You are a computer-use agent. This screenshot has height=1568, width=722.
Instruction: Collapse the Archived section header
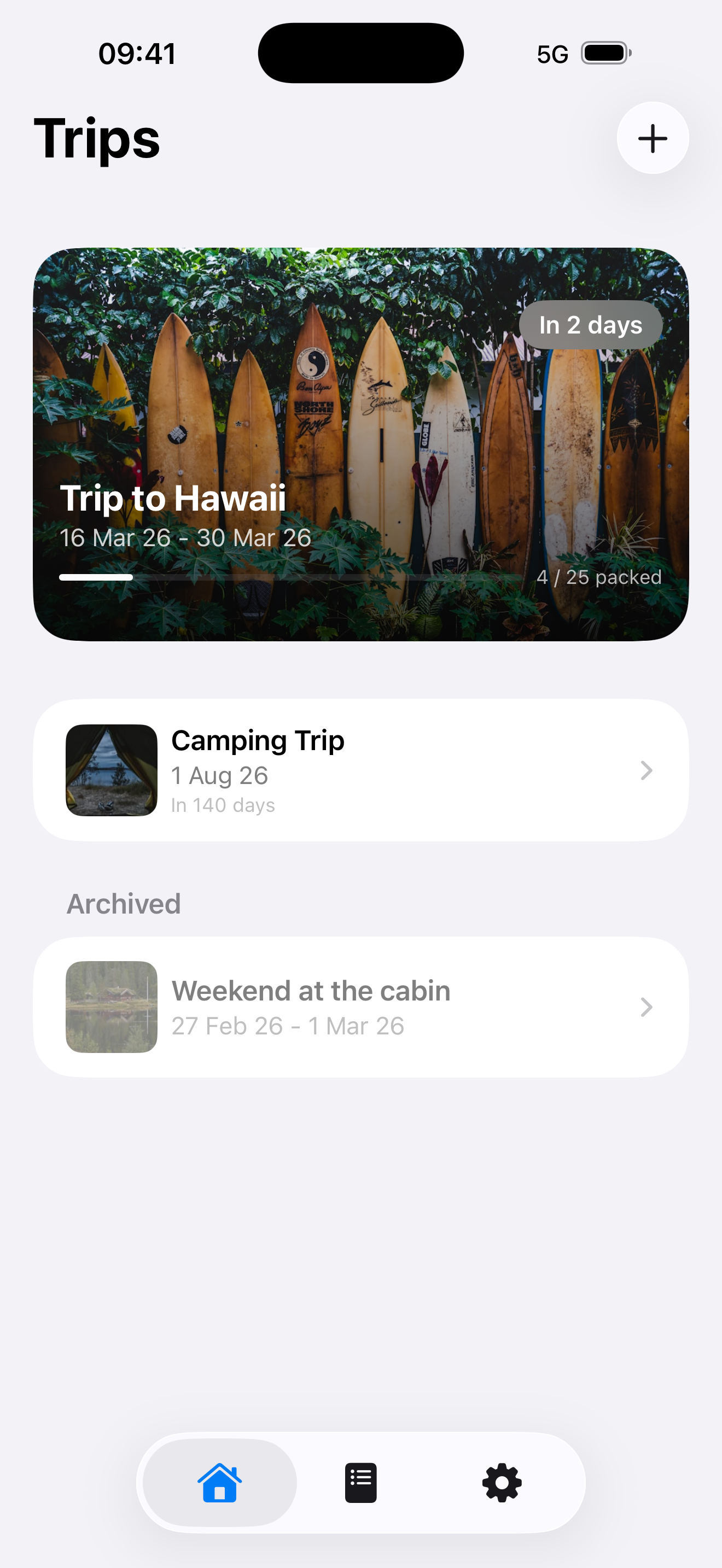pyautogui.click(x=124, y=904)
